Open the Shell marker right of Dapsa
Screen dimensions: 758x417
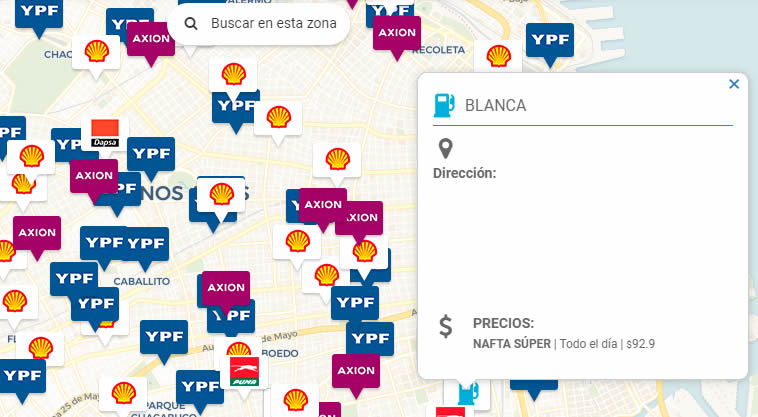coord(277,118)
